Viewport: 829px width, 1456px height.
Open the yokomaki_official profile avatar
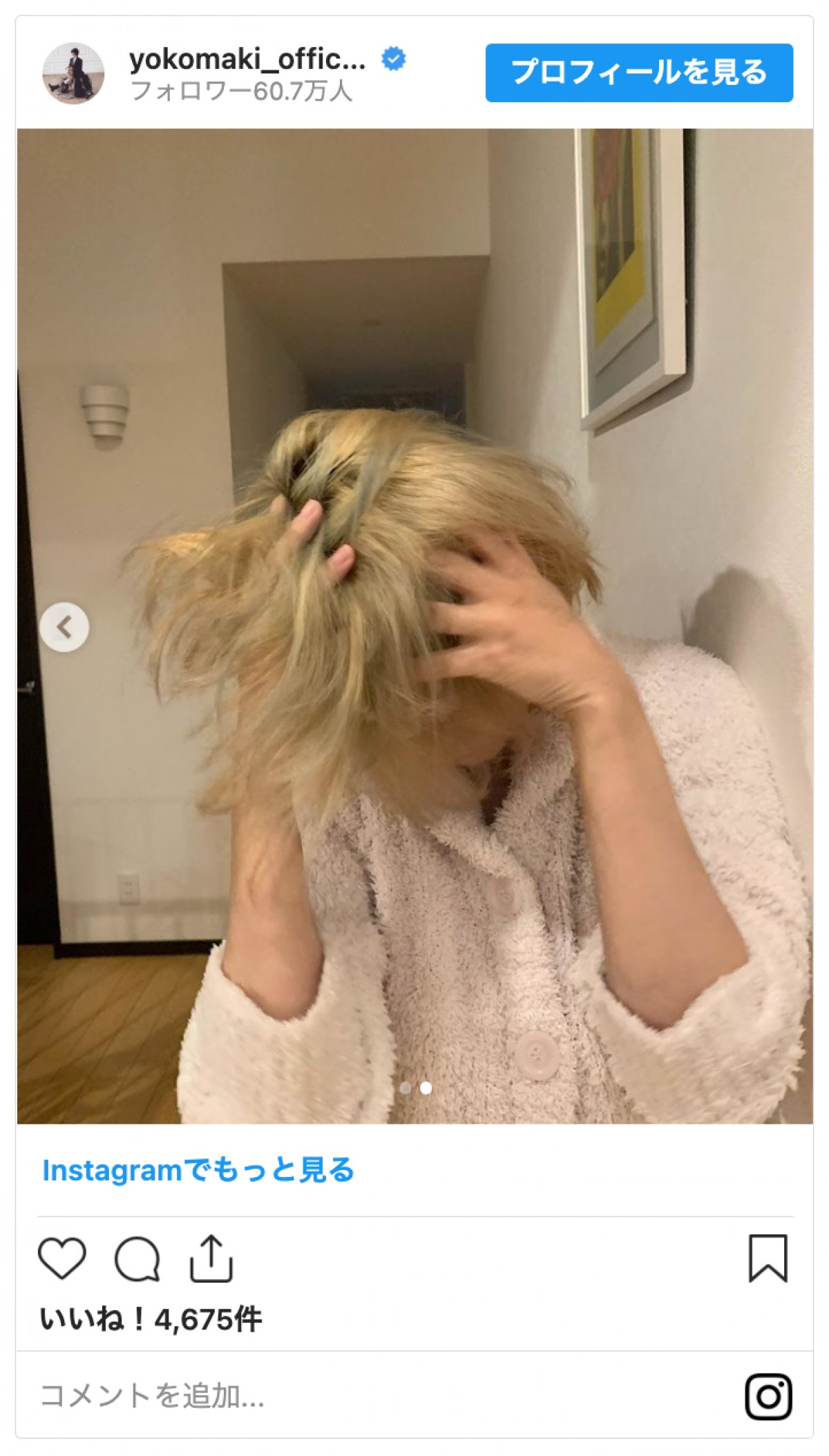tap(73, 73)
